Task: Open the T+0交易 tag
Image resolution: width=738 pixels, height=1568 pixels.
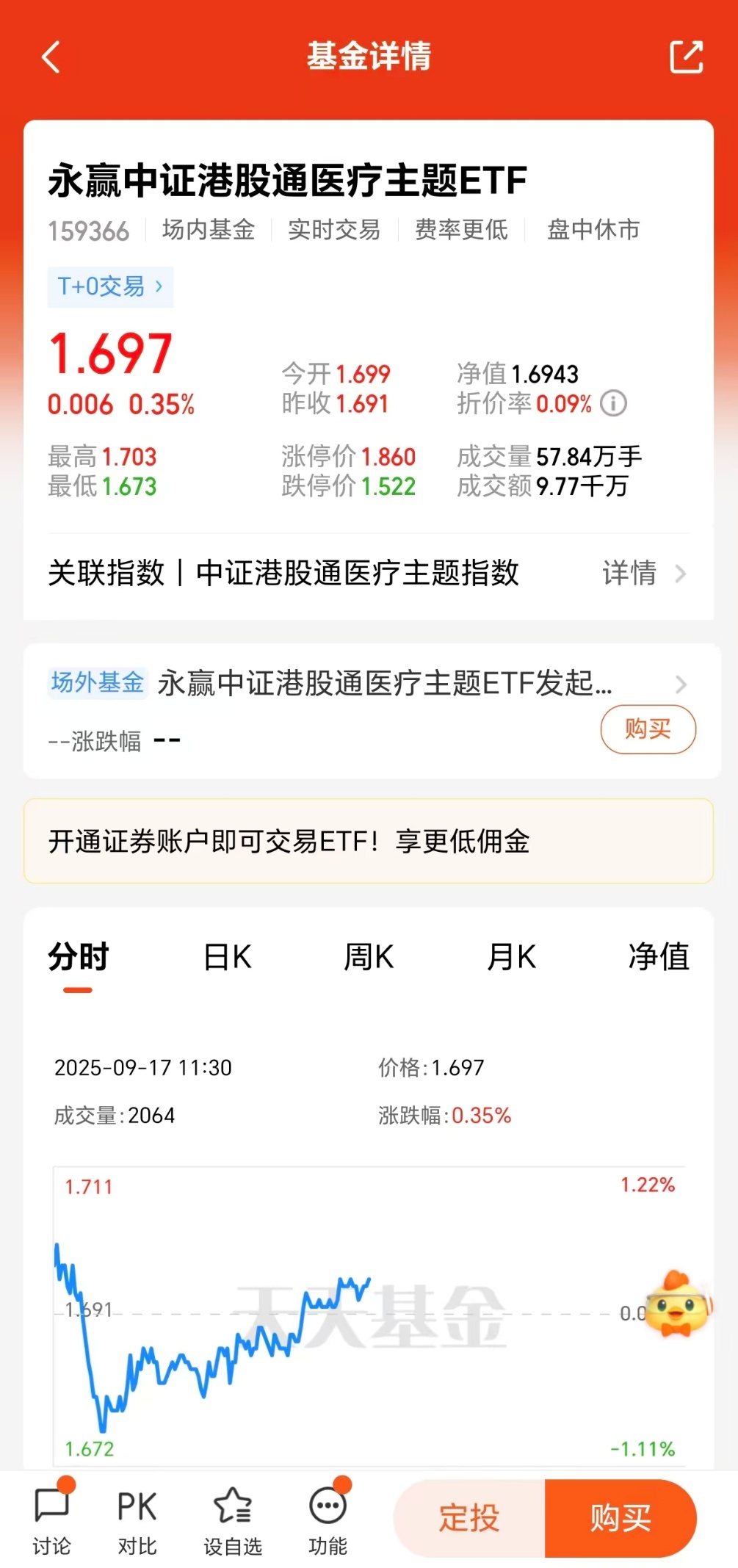Action: [x=110, y=286]
